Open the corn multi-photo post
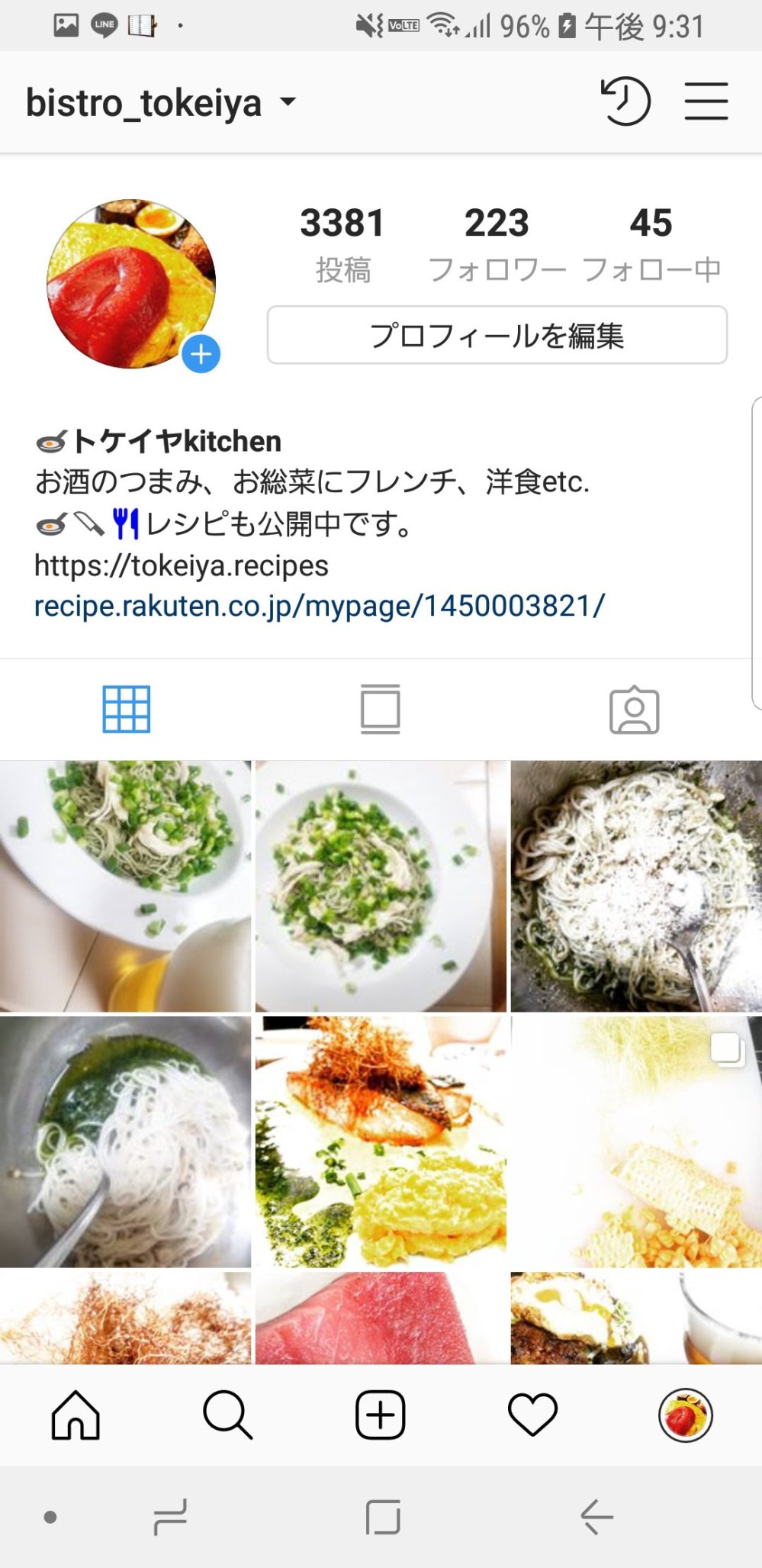 (636, 1141)
